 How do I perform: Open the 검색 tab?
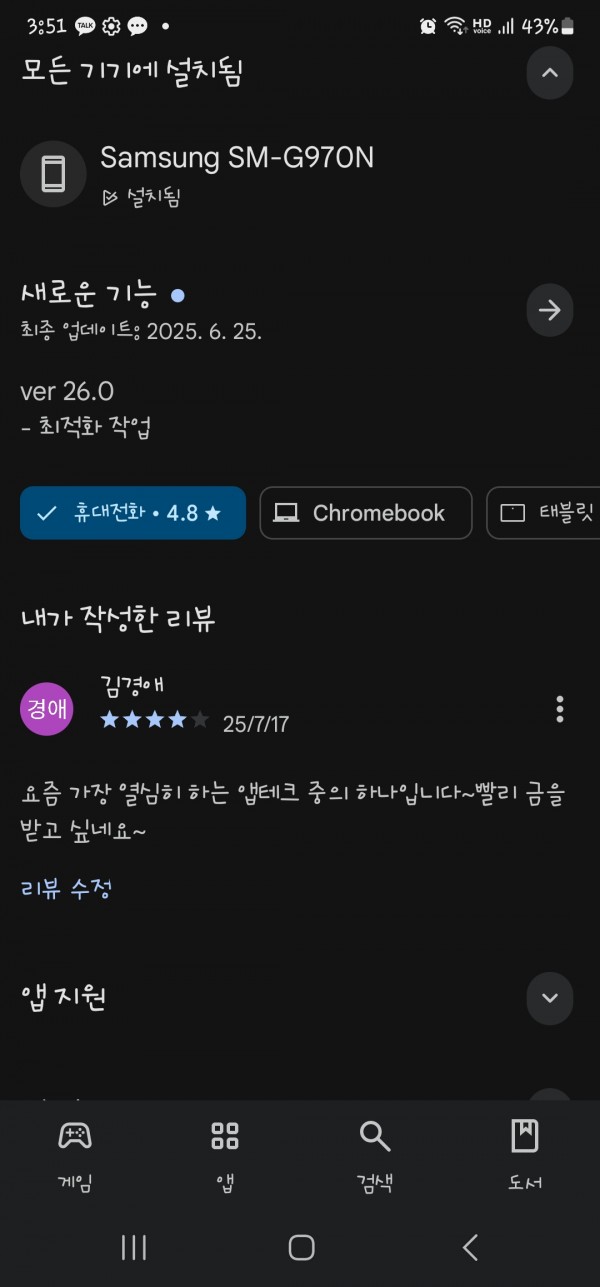coord(375,1155)
